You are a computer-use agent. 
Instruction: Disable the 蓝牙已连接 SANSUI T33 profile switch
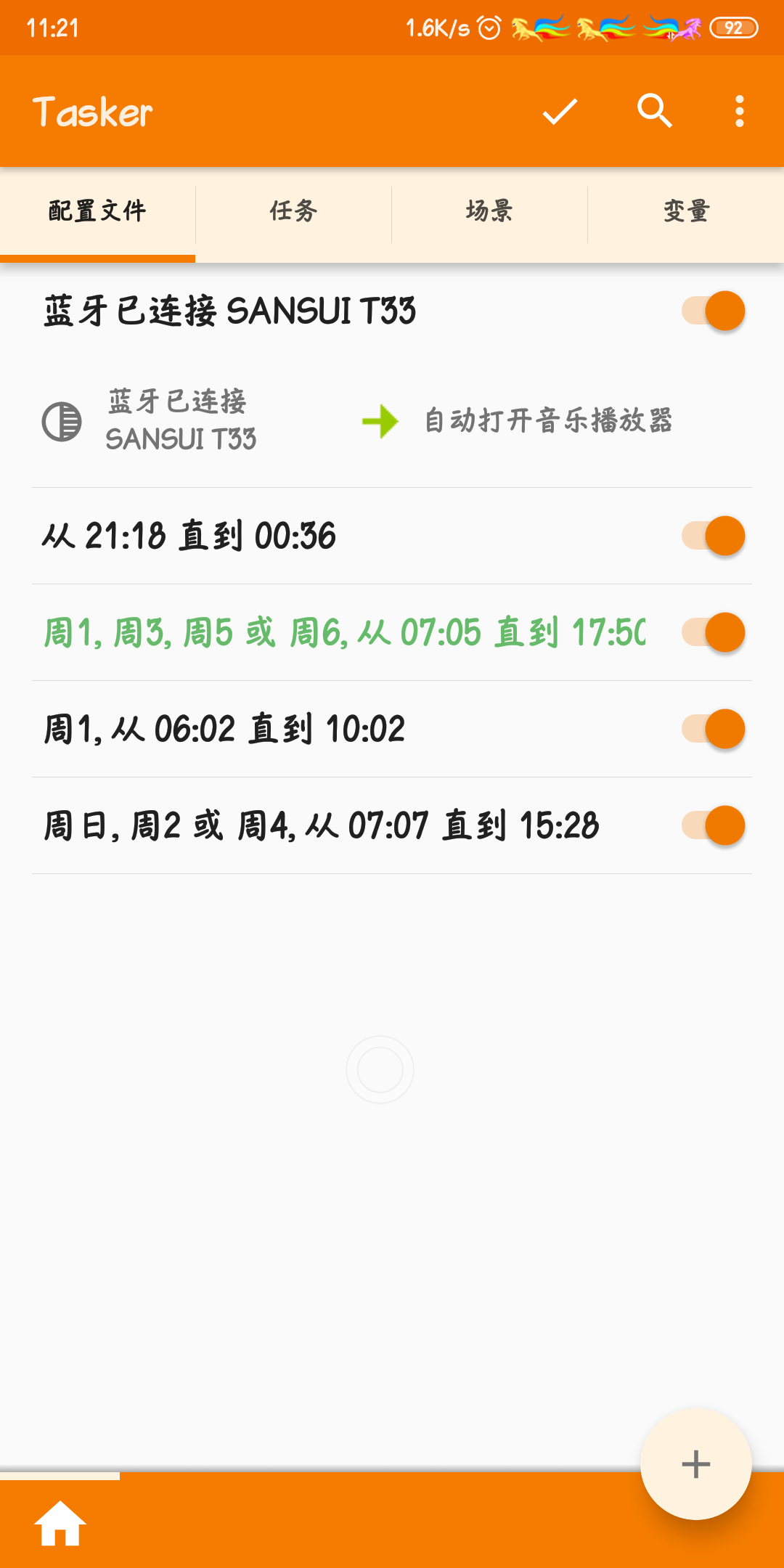714,311
